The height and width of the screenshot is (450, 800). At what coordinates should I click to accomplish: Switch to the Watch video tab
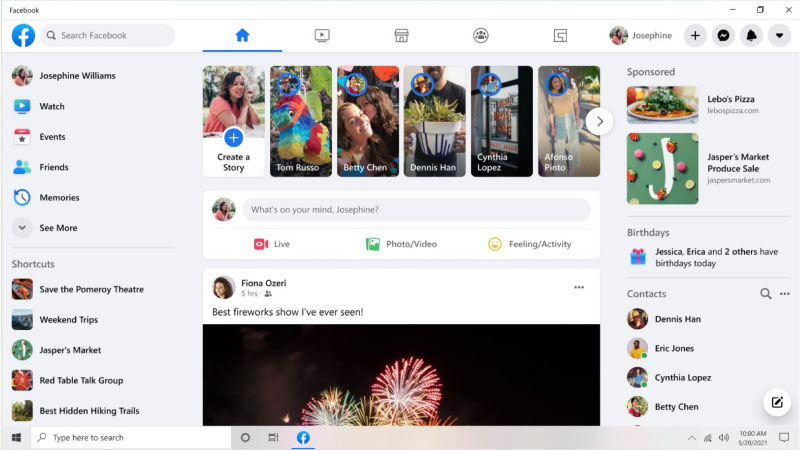tap(322, 36)
